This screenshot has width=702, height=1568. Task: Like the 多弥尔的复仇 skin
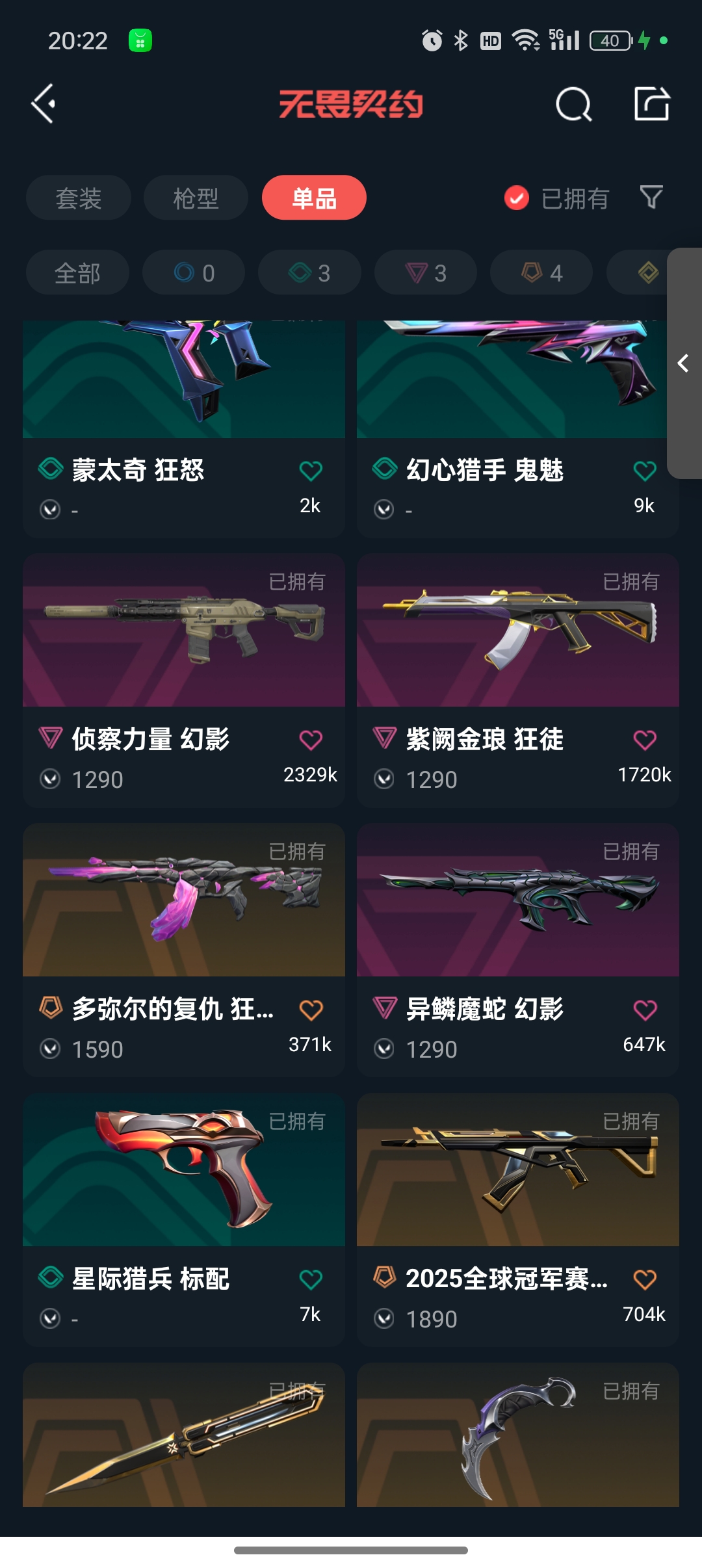[x=311, y=1010]
